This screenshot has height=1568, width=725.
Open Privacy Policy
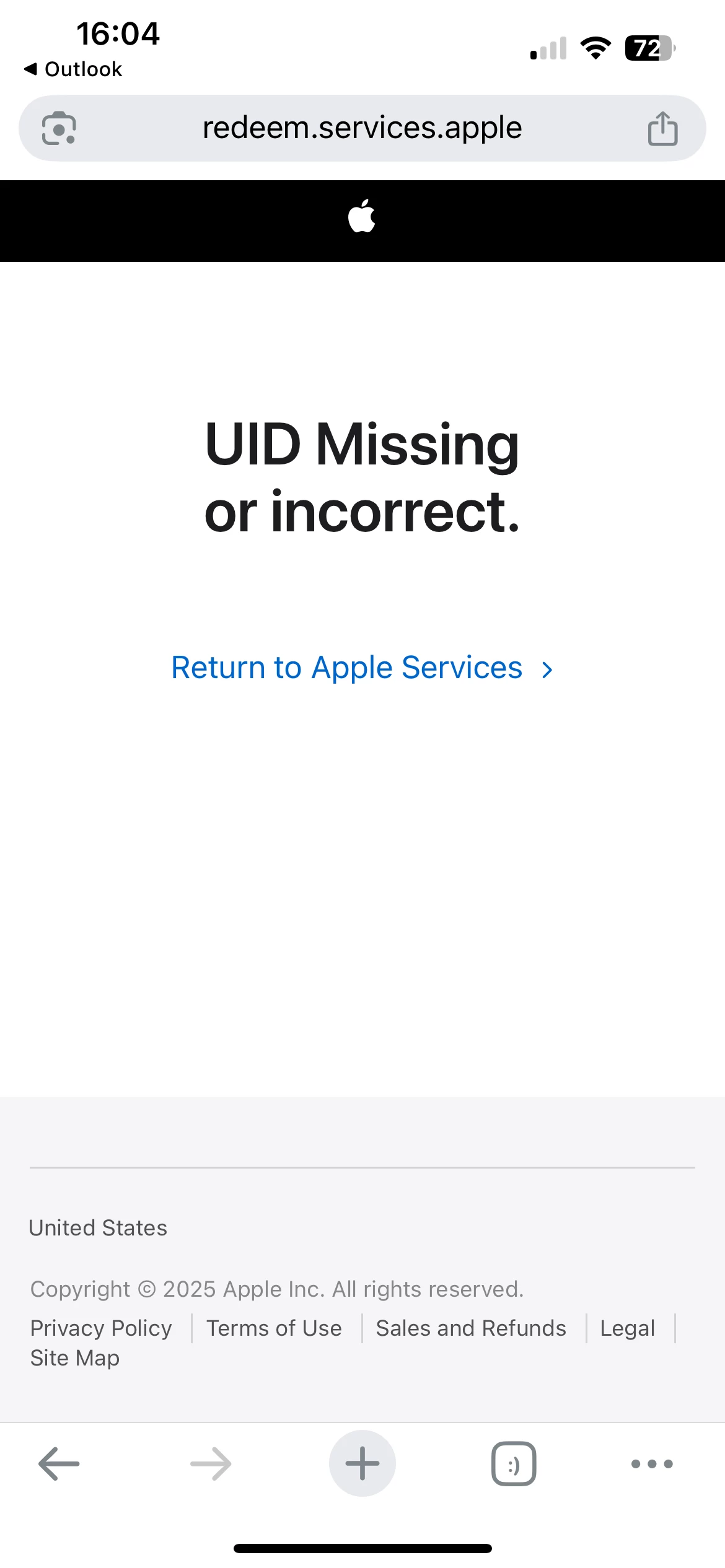[101, 1328]
